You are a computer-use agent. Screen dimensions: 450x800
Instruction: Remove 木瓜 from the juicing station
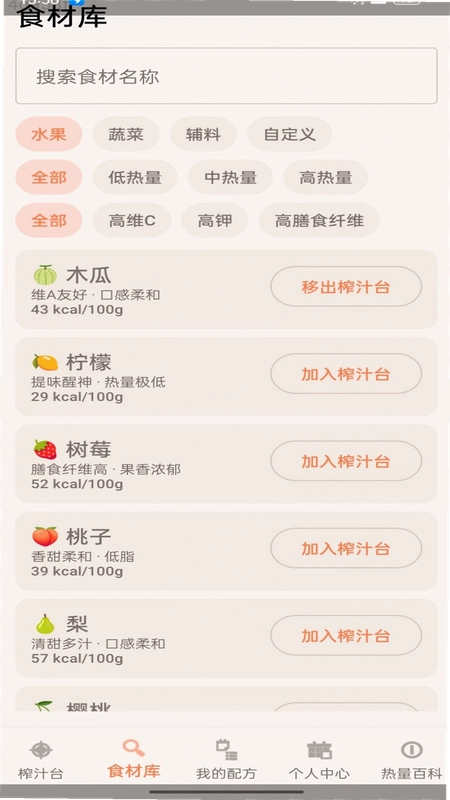(346, 287)
